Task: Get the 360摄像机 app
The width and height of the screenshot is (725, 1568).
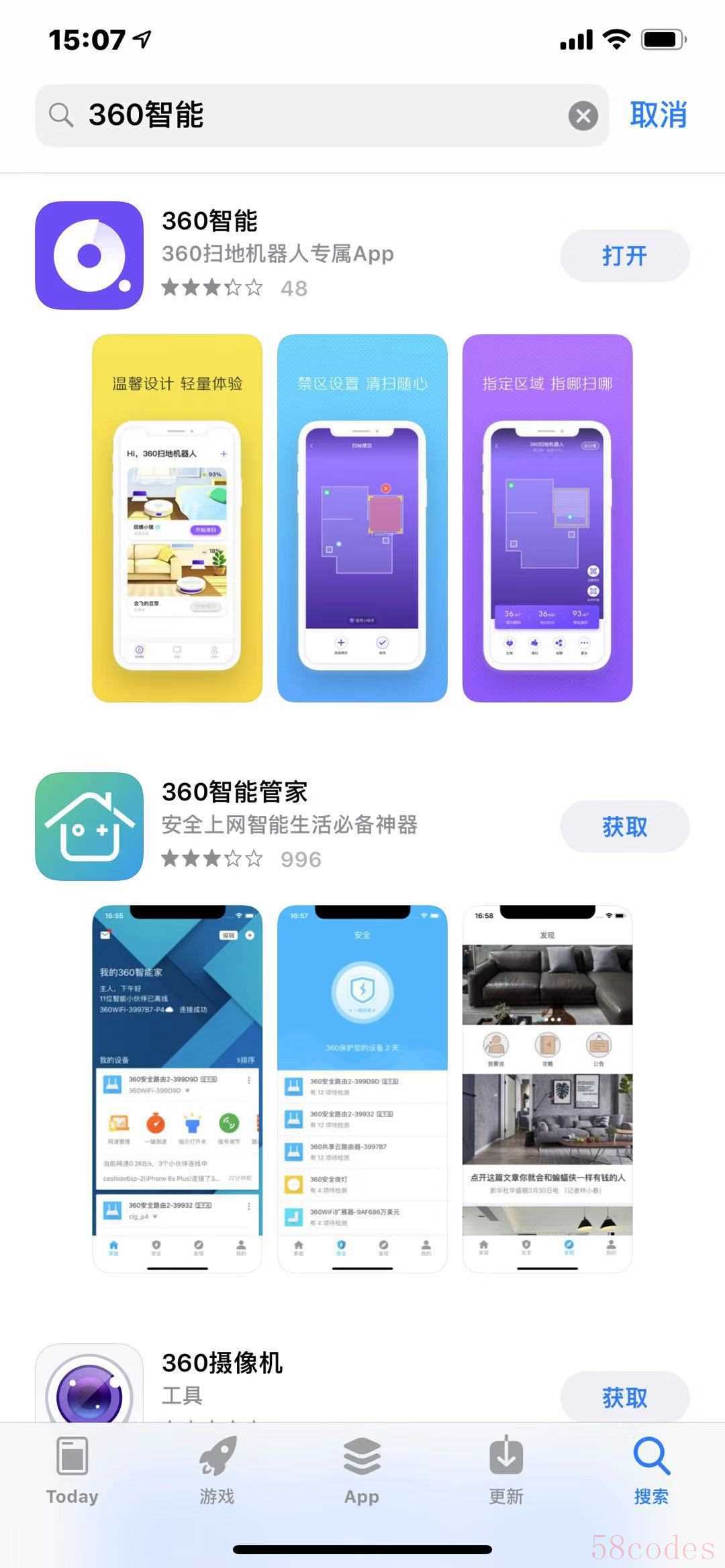Action: point(624,1398)
